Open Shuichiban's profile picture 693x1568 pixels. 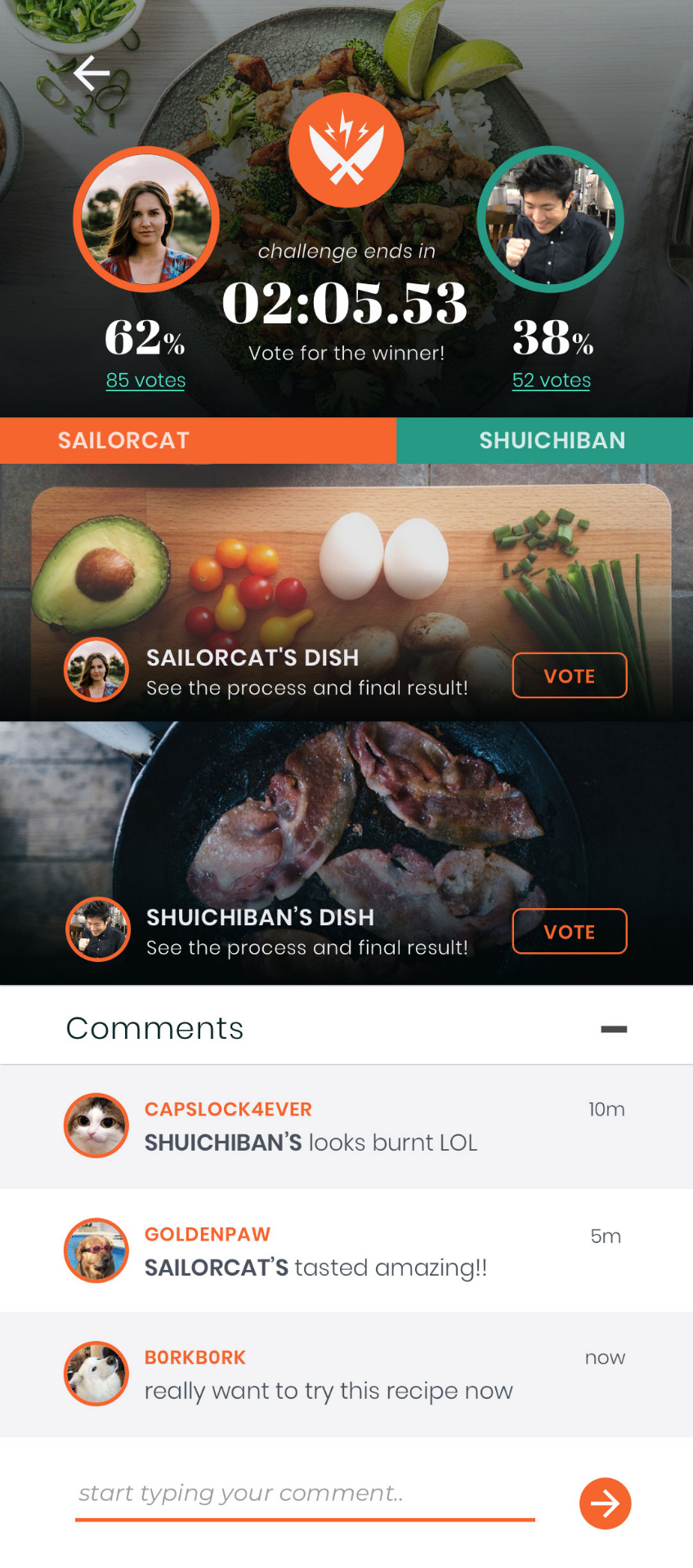(x=550, y=220)
